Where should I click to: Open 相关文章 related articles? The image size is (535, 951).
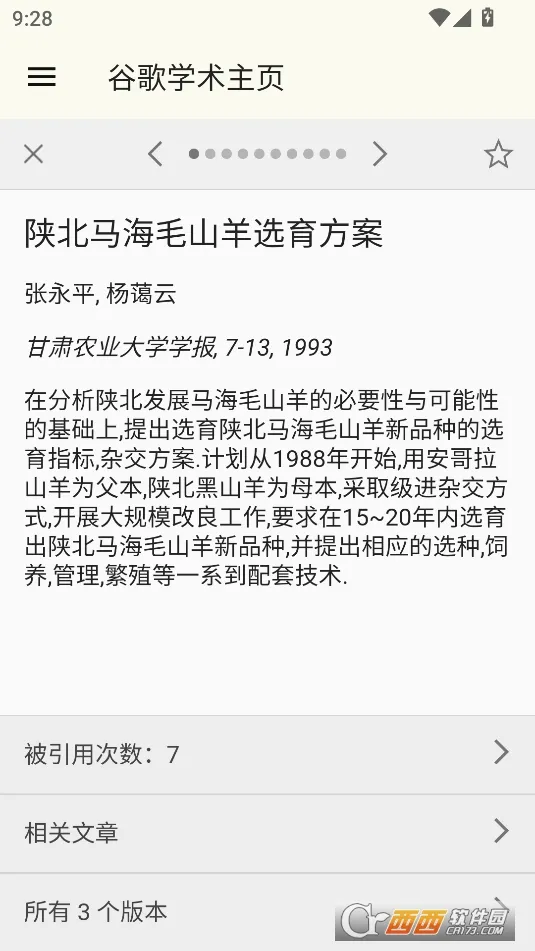coord(268,833)
